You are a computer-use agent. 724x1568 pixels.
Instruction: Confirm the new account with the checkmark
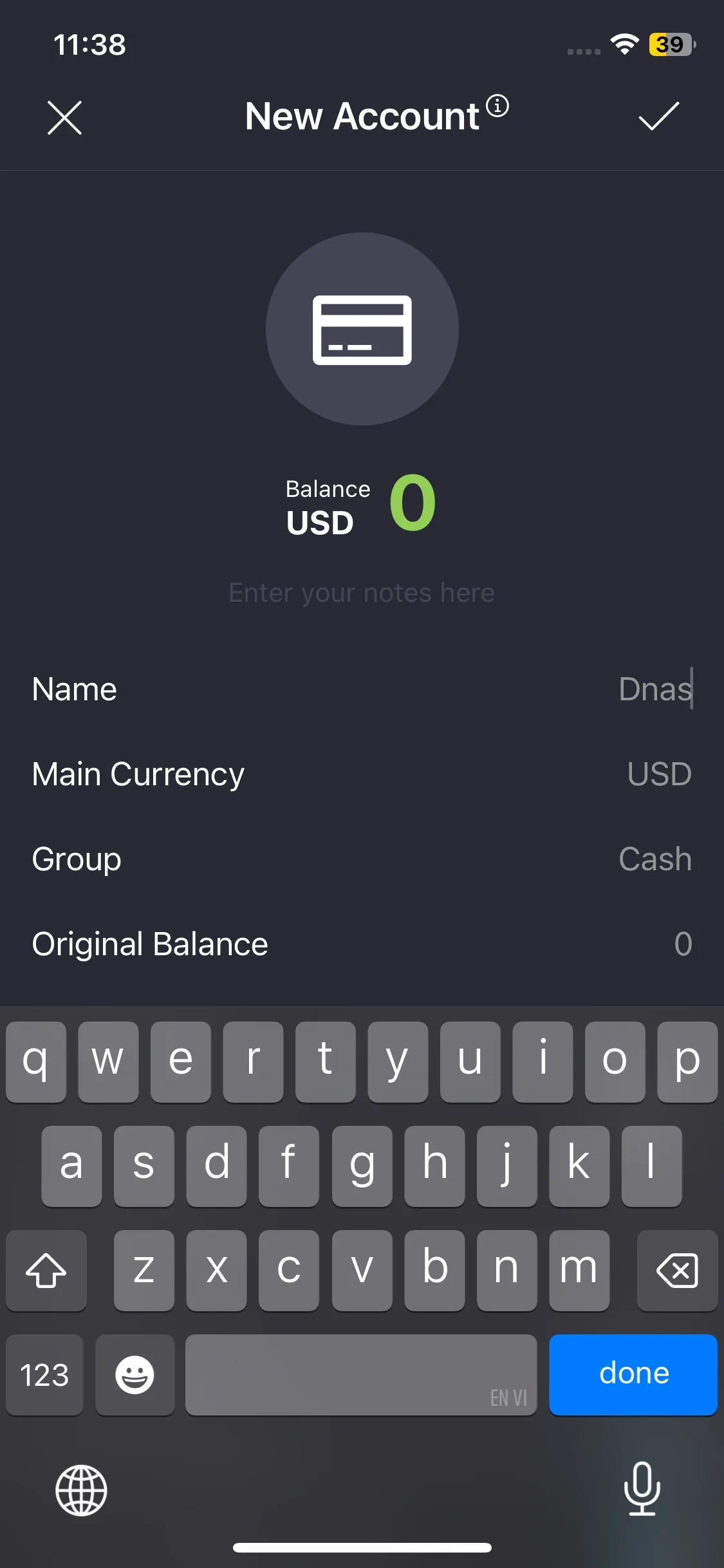(x=658, y=117)
